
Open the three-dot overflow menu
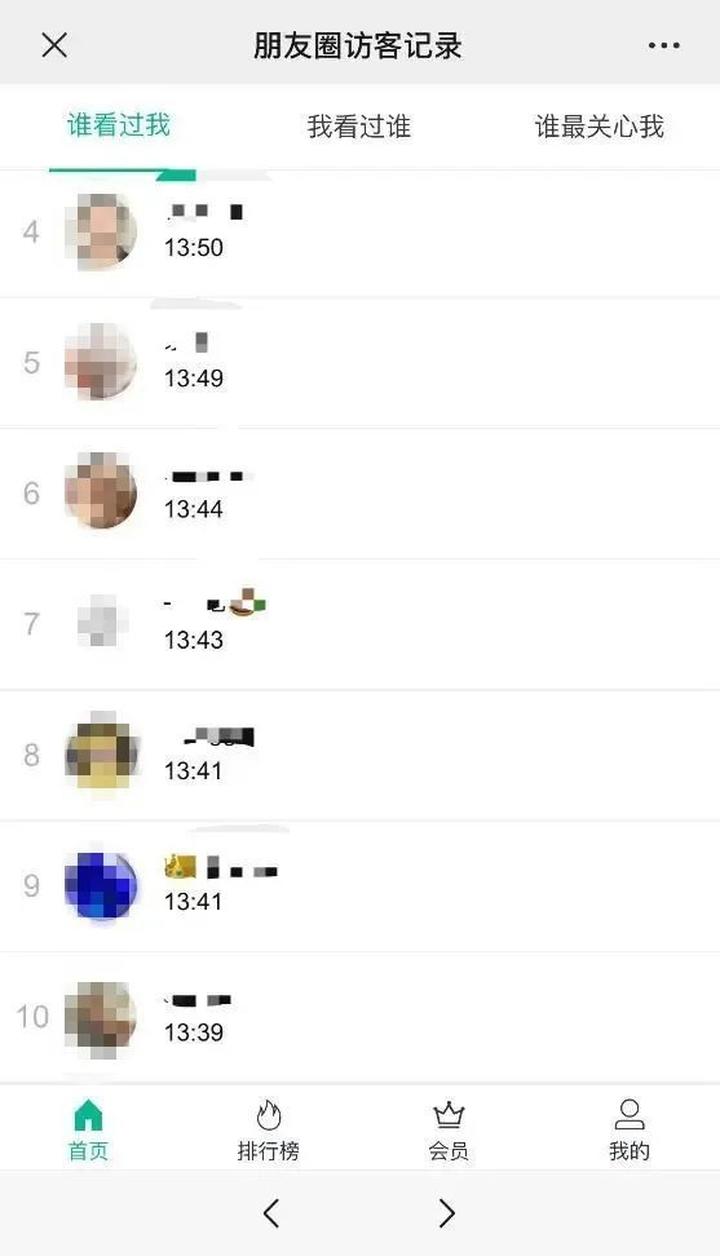click(664, 46)
